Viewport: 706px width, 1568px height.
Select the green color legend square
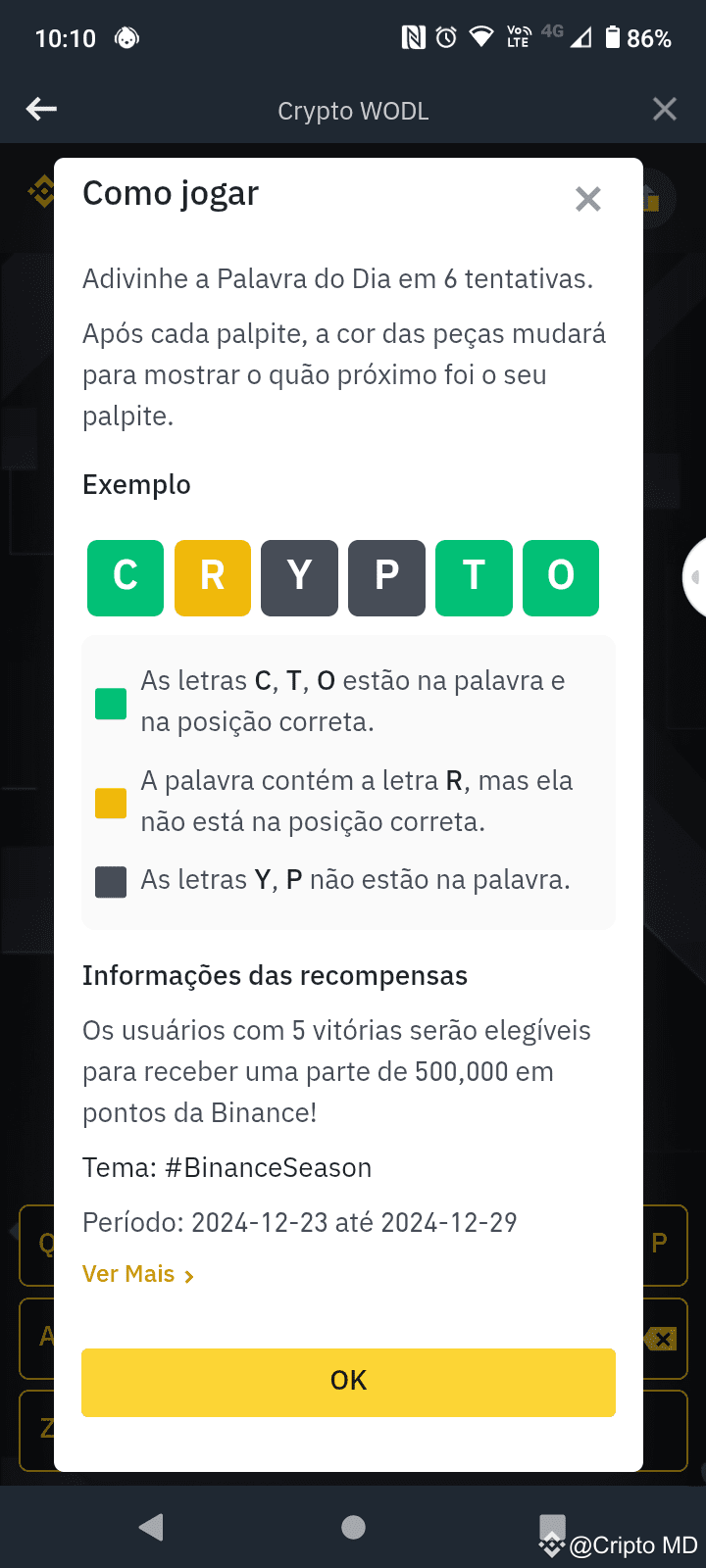pyautogui.click(x=110, y=703)
